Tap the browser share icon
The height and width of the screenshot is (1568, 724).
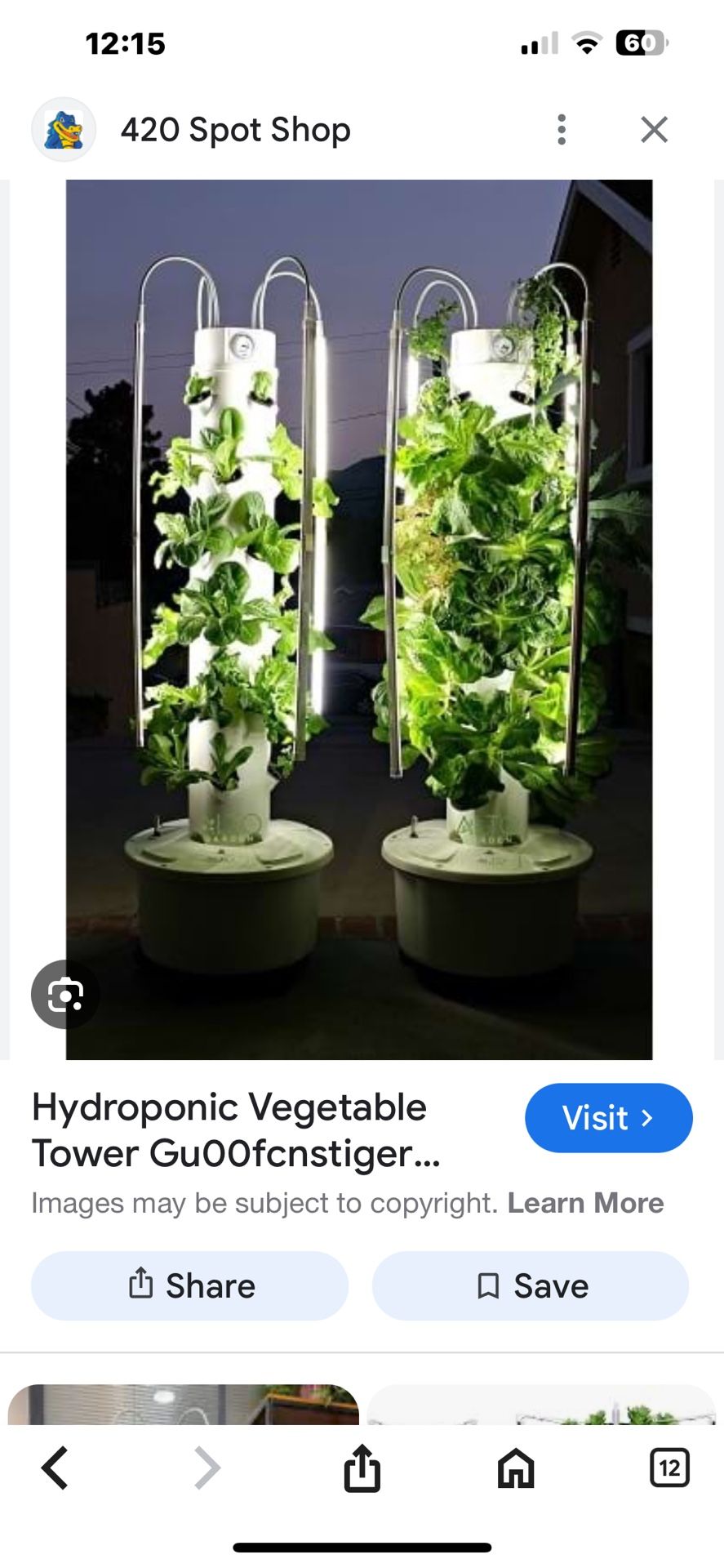[x=362, y=1468]
